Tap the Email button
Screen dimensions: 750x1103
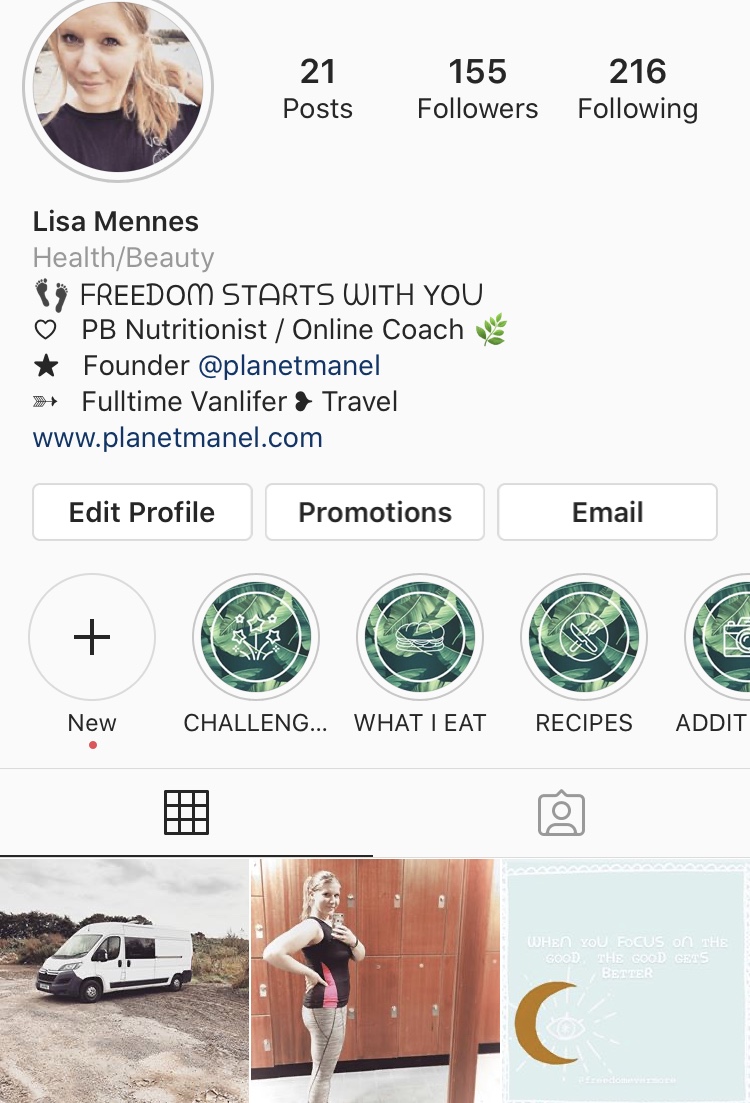tap(607, 512)
